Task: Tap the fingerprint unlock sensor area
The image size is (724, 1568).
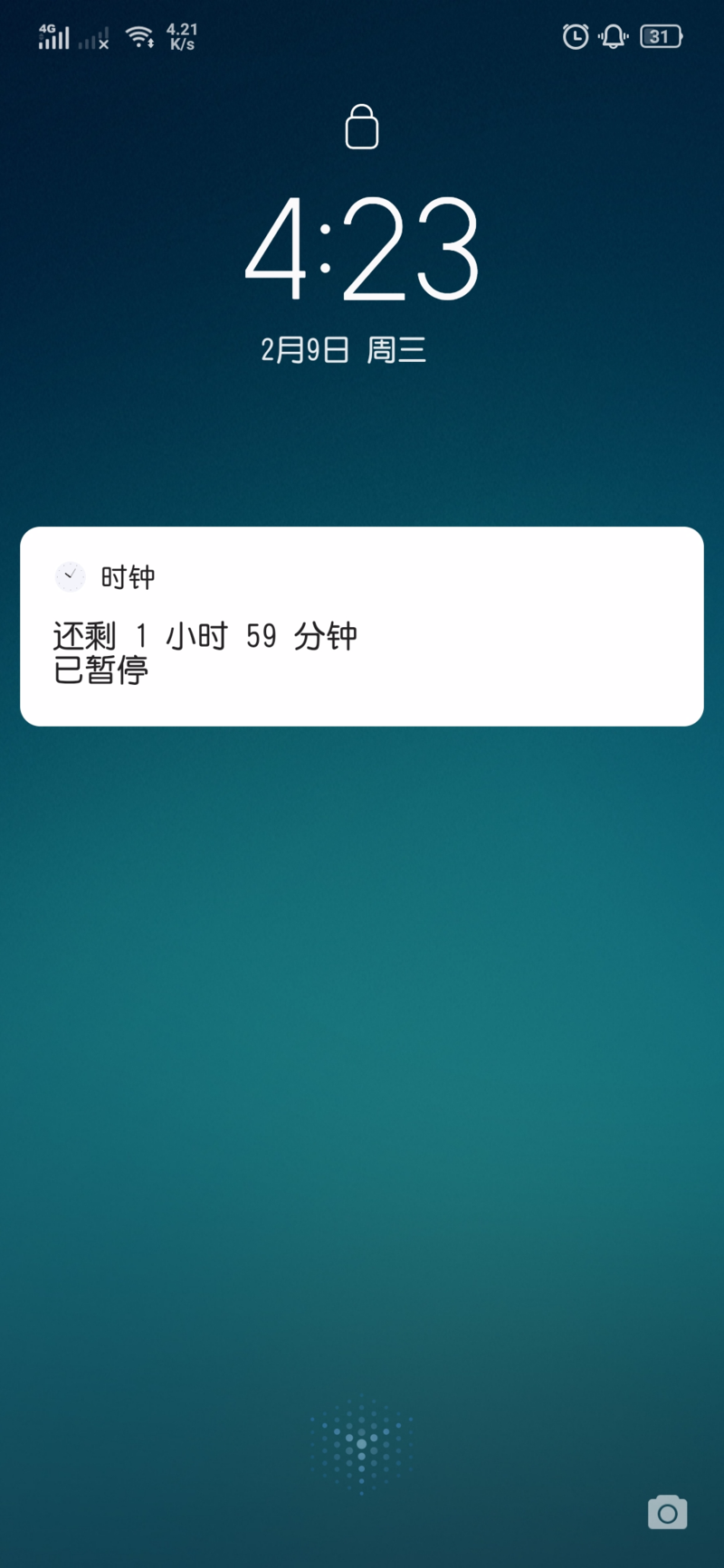Action: (x=361, y=1443)
